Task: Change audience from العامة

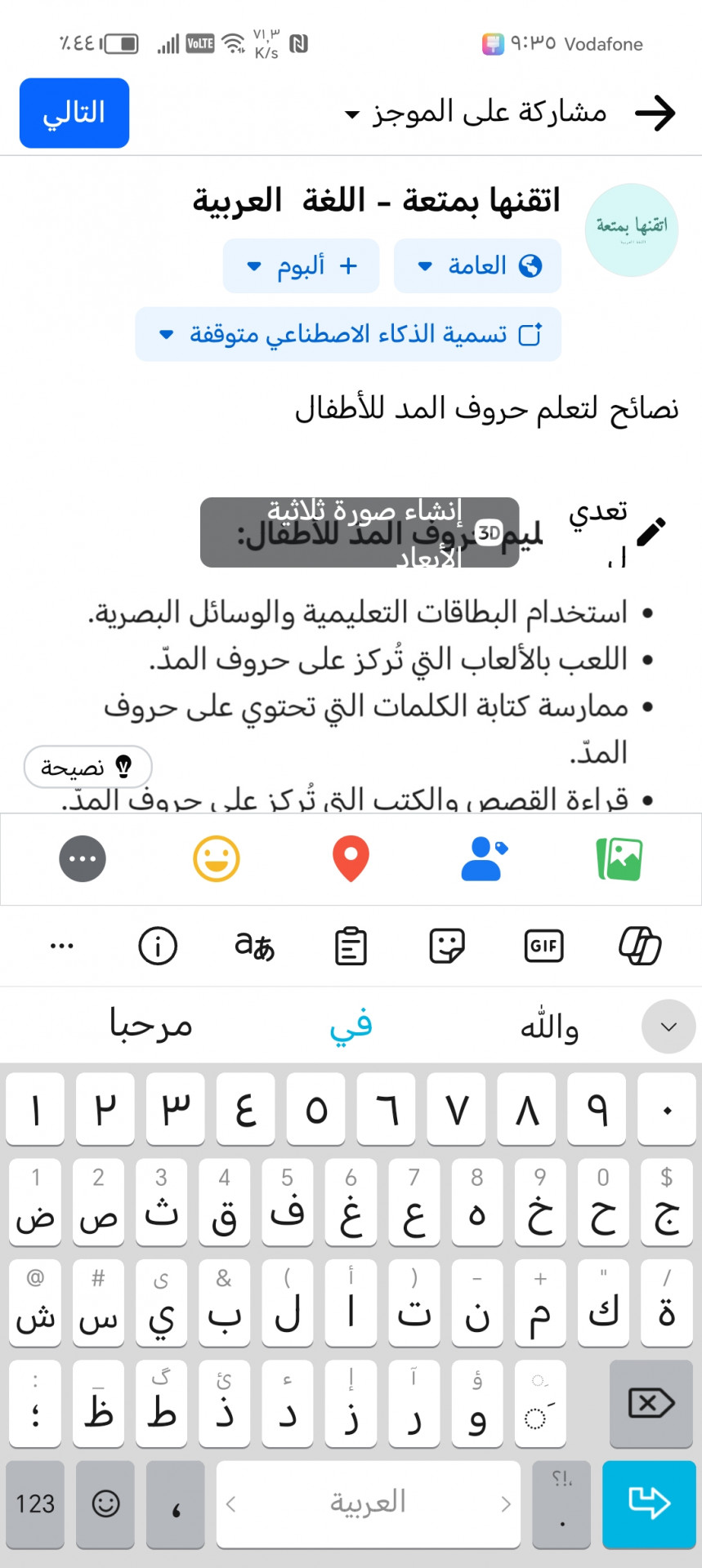Action: click(x=477, y=266)
